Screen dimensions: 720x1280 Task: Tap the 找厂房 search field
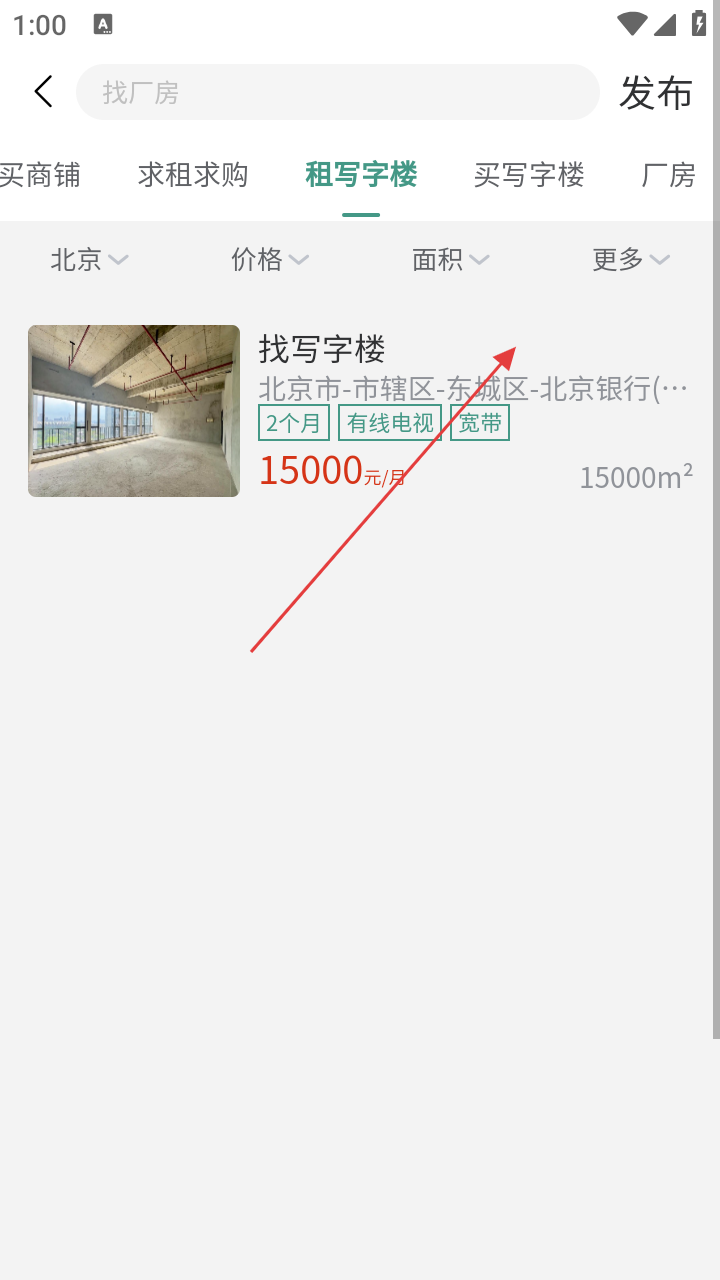338,92
